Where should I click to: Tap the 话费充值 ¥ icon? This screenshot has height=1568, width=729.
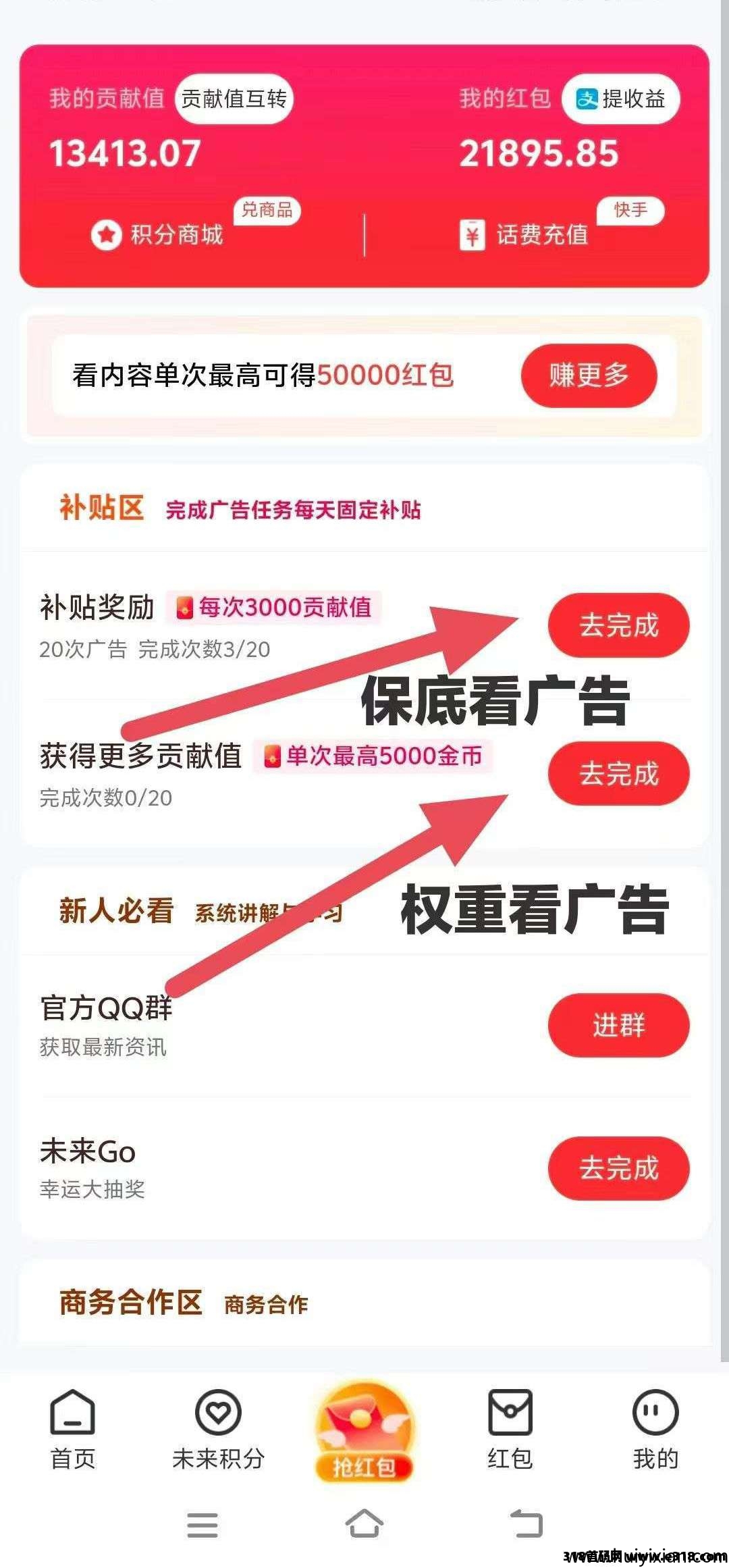click(473, 234)
